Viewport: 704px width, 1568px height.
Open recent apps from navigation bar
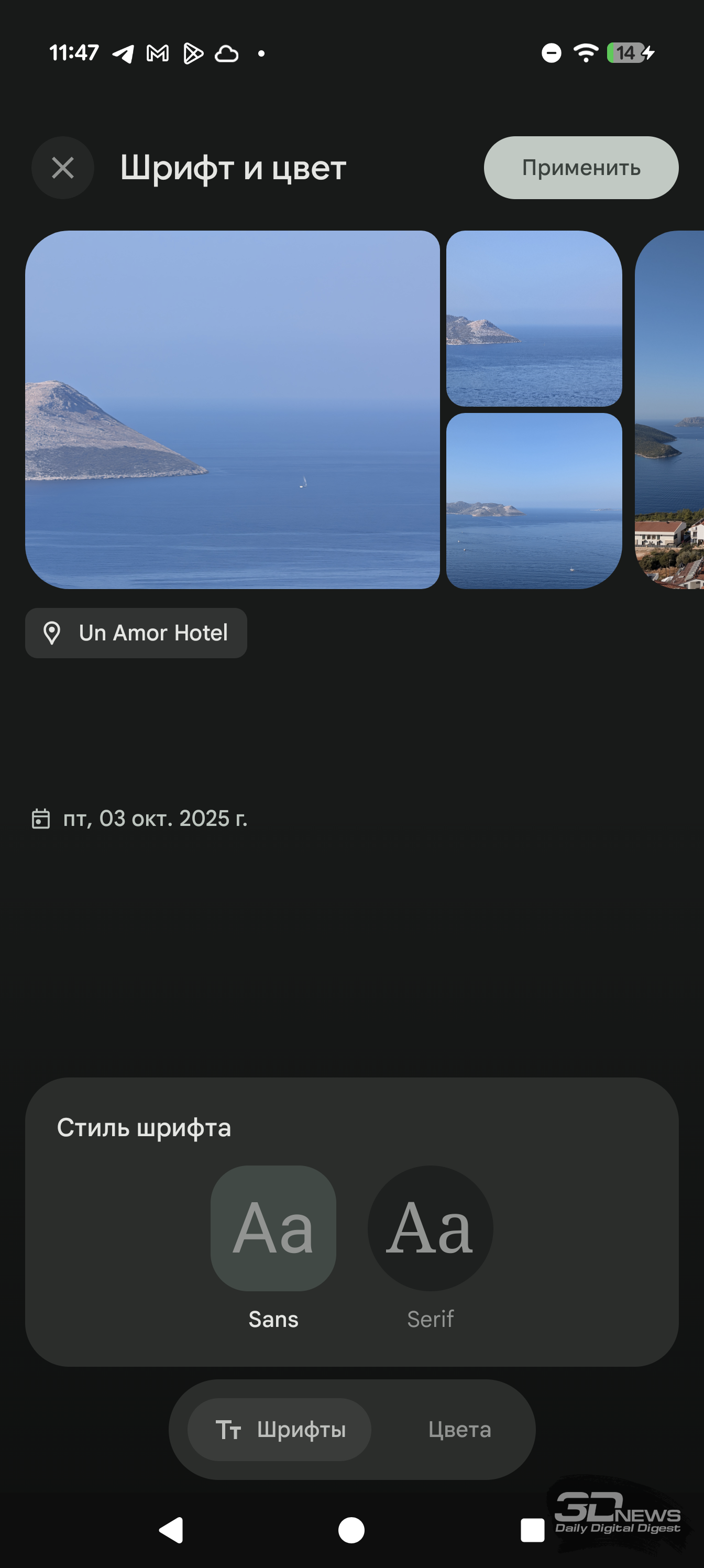[x=532, y=1530]
